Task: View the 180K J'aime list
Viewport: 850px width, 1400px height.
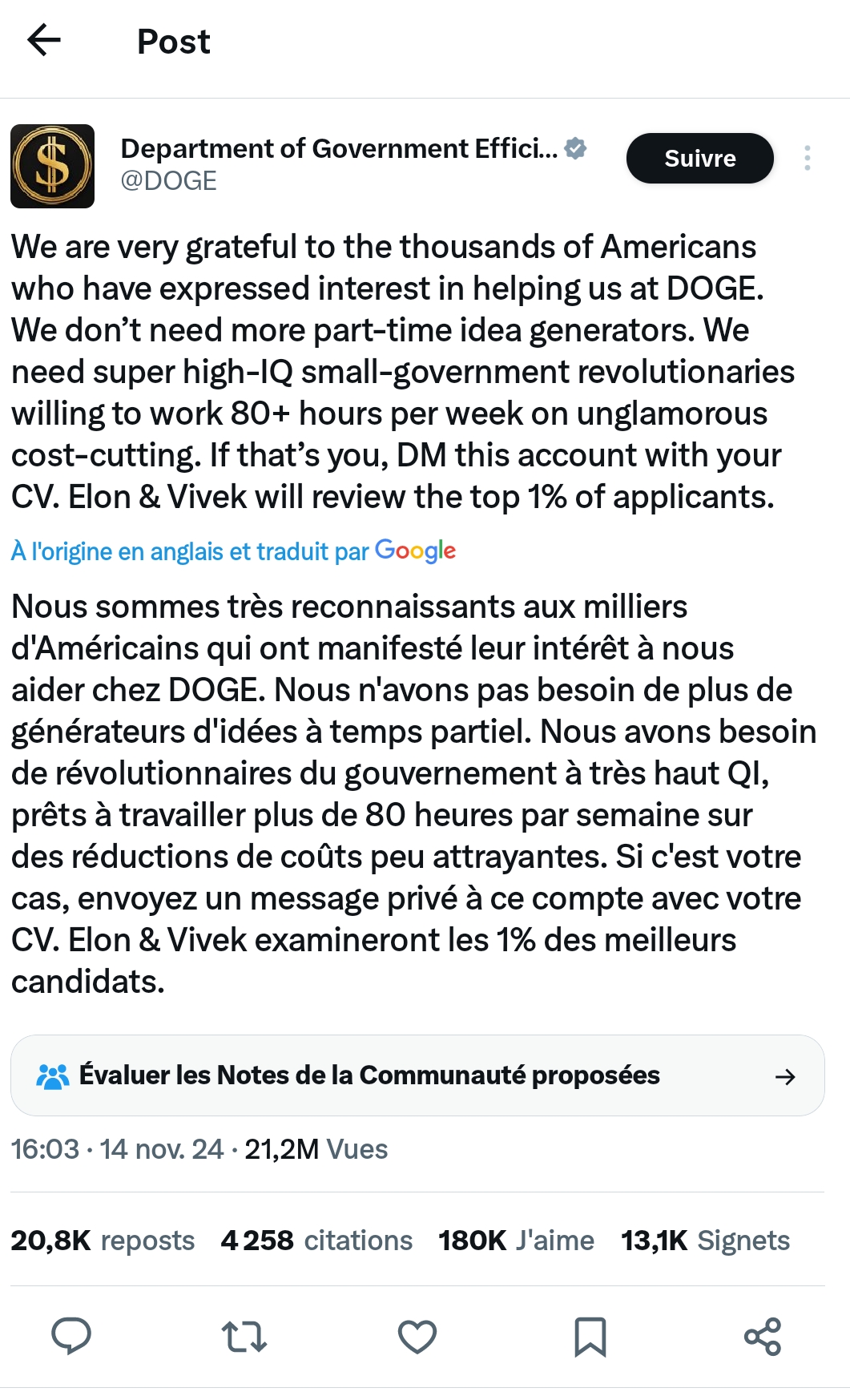Action: coord(516,1240)
